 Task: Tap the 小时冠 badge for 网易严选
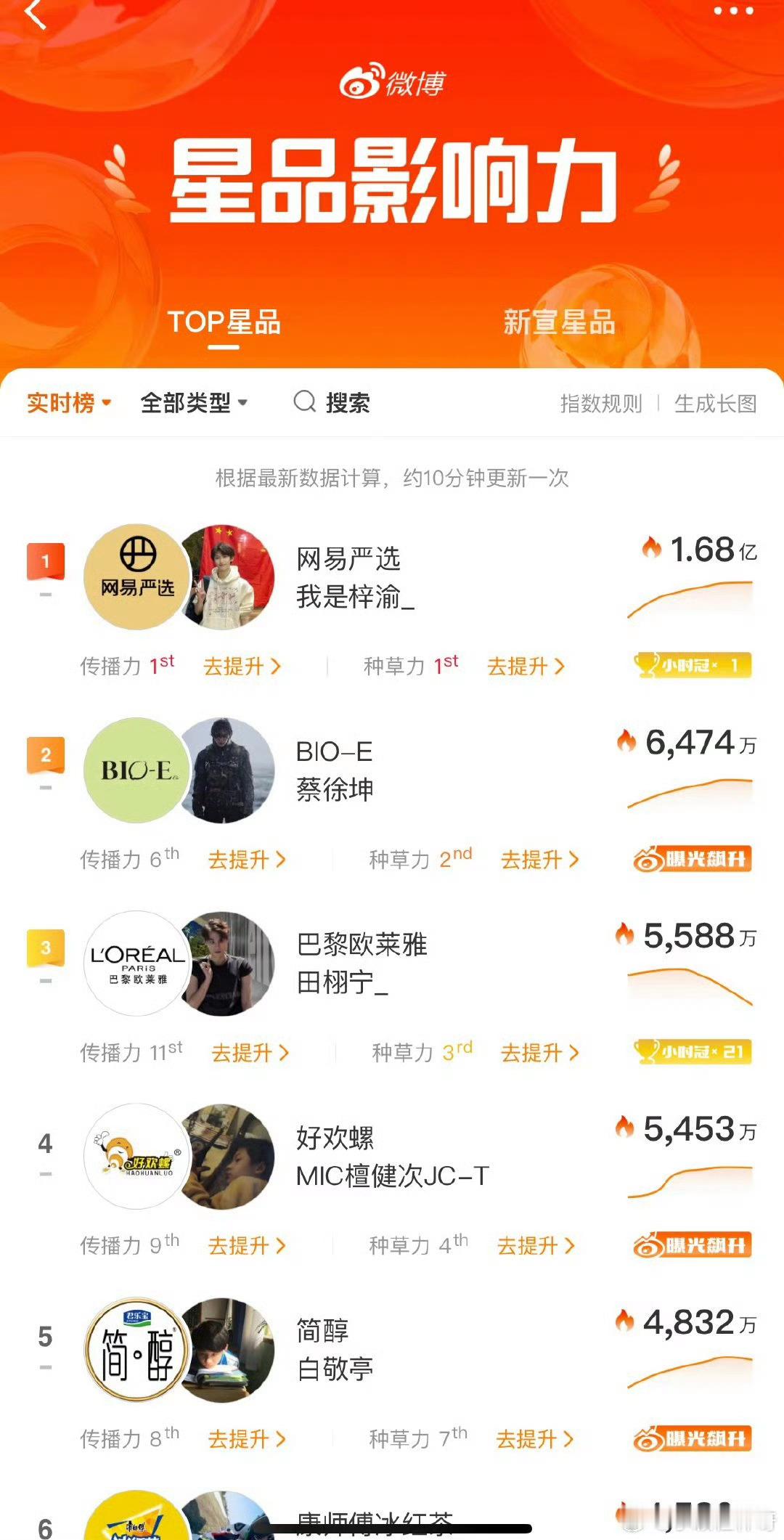coord(693,665)
